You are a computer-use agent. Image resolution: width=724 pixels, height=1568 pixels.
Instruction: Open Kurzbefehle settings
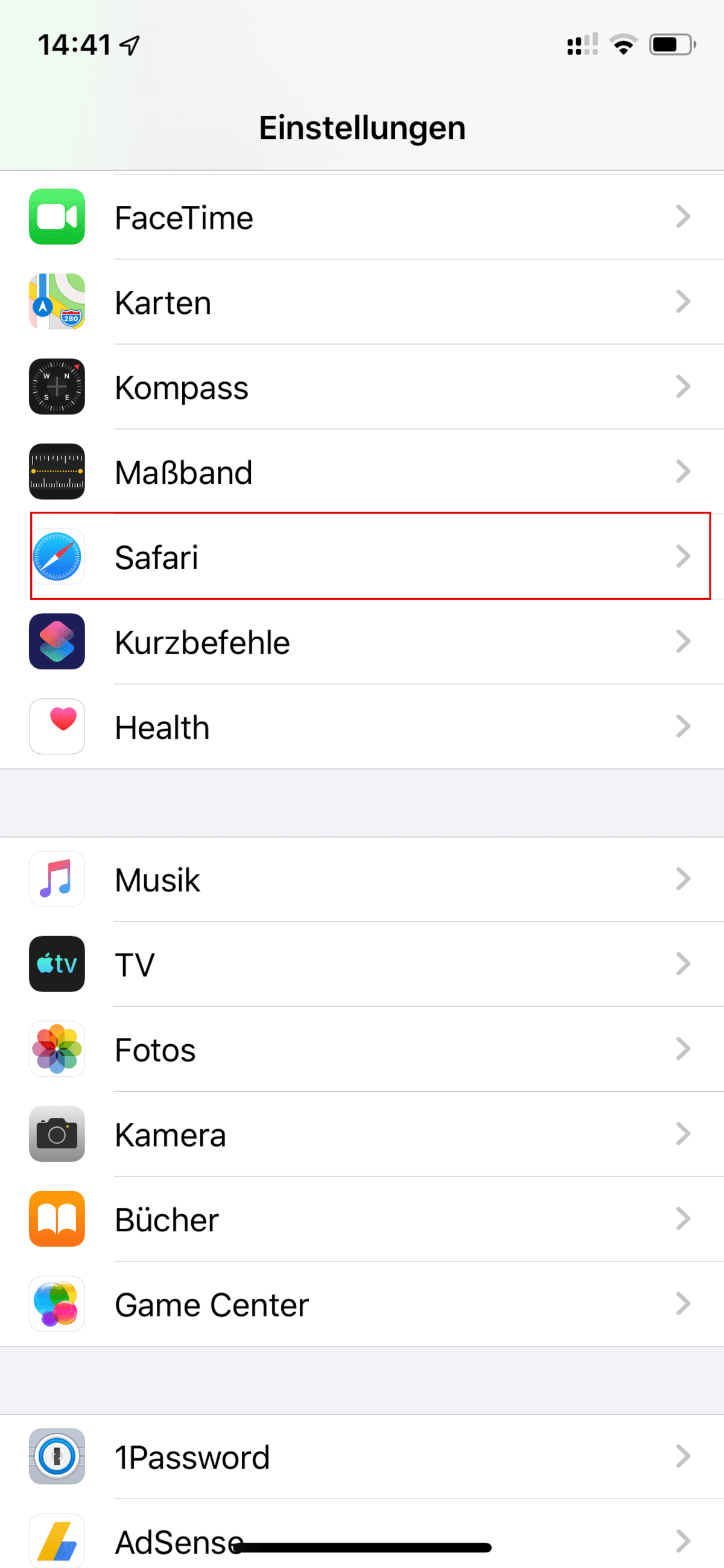pyautogui.click(x=362, y=642)
